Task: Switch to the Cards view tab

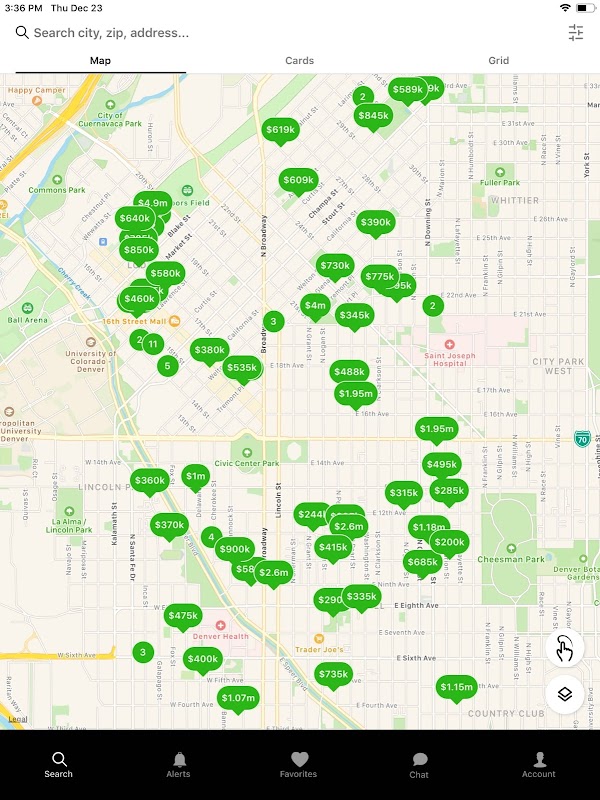Action: [x=299, y=60]
